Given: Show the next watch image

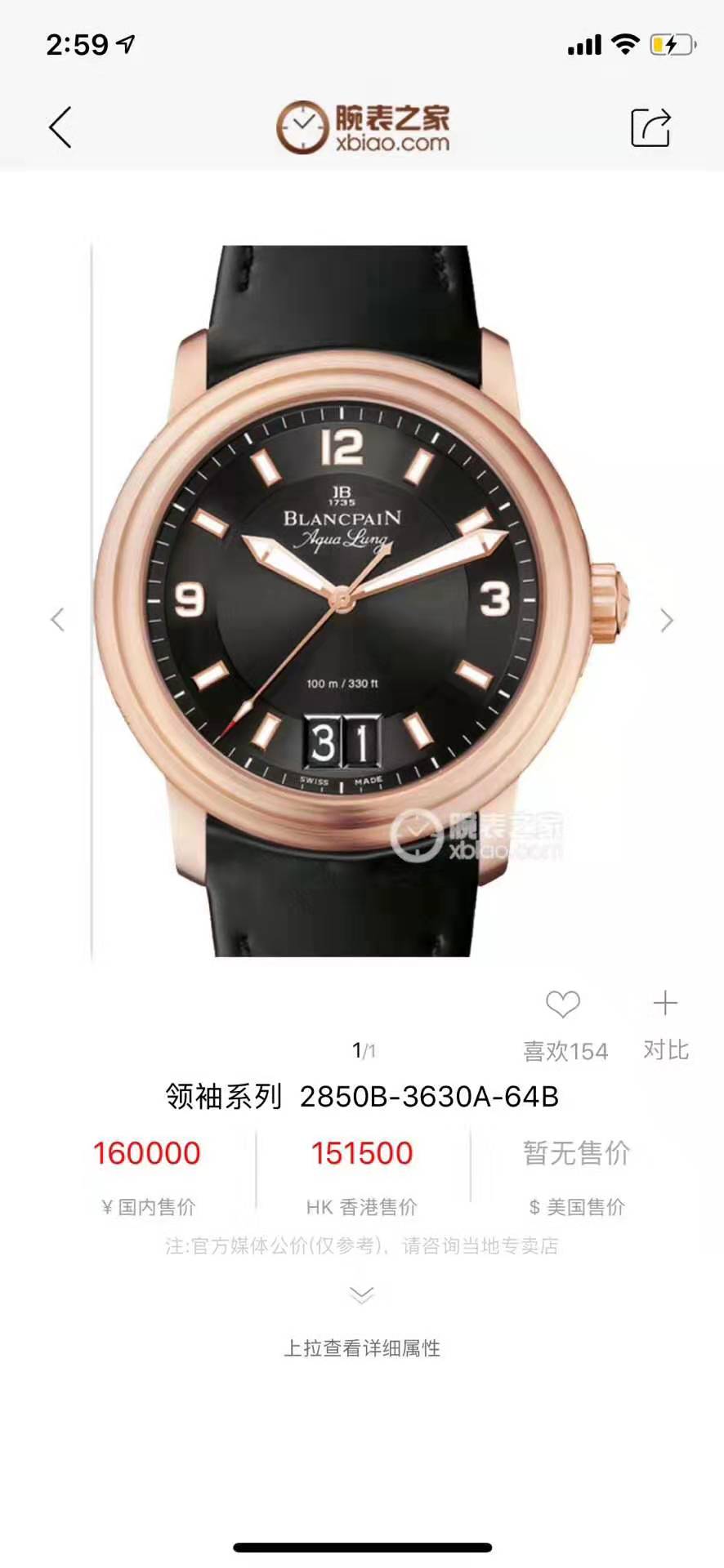Looking at the screenshot, I should (x=667, y=621).
